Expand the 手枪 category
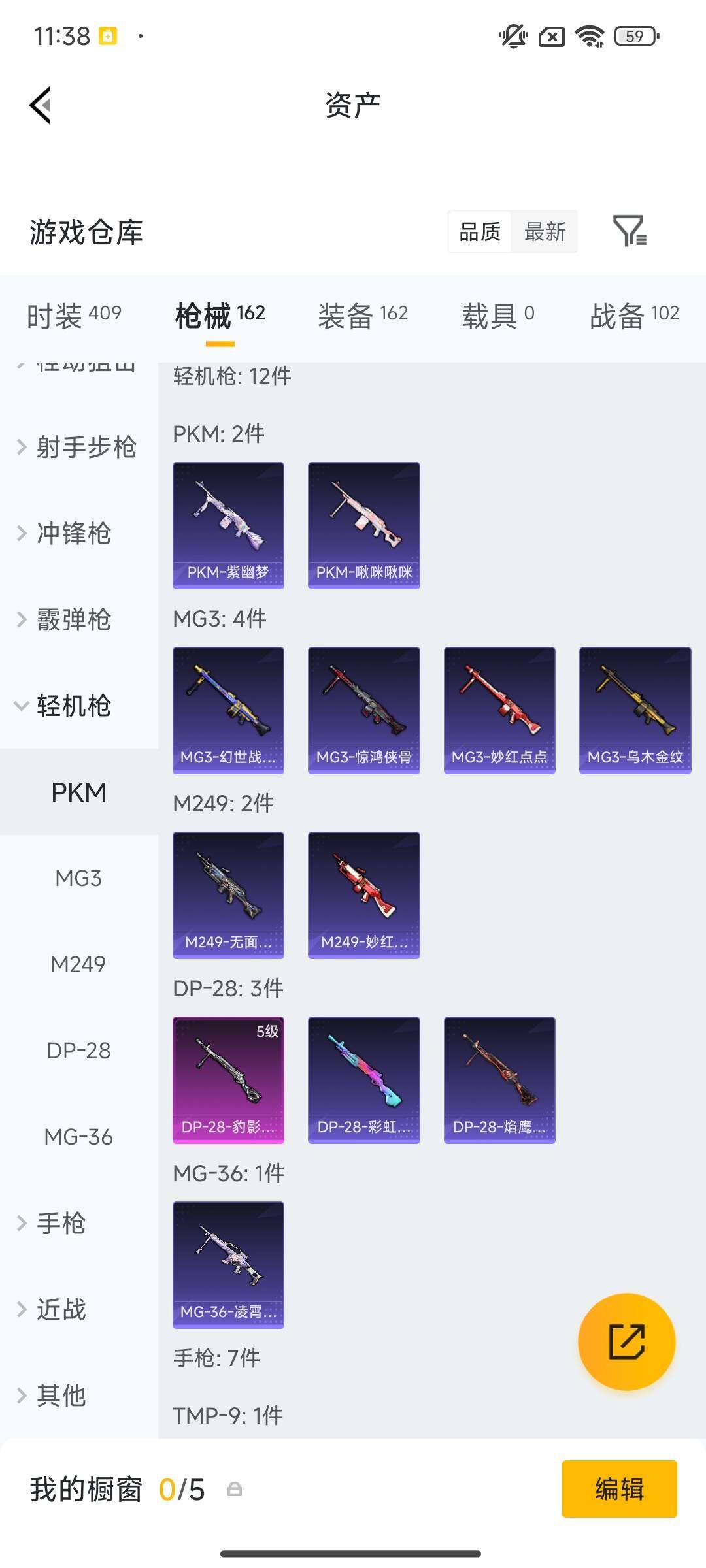Viewport: 706px width, 1568px height. tap(65, 1223)
